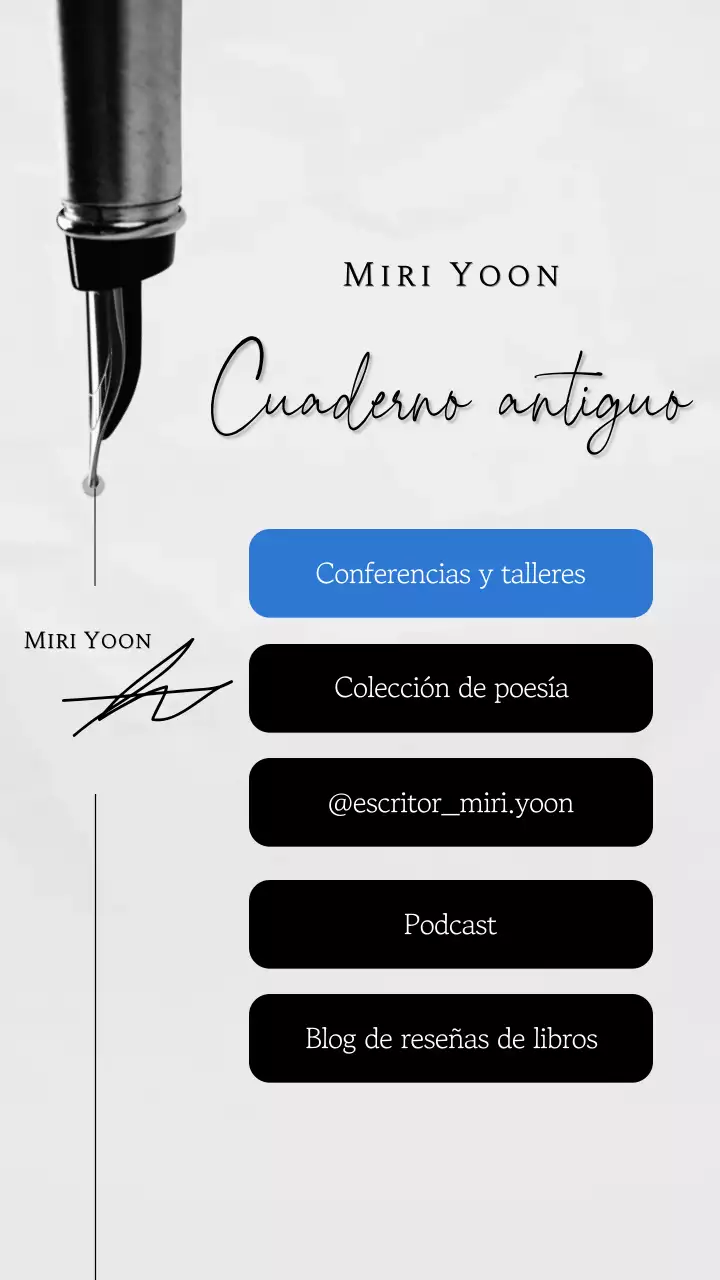Visit the @escritor_miri.yoon profile link
720x1280 pixels.
pyautogui.click(x=450, y=802)
